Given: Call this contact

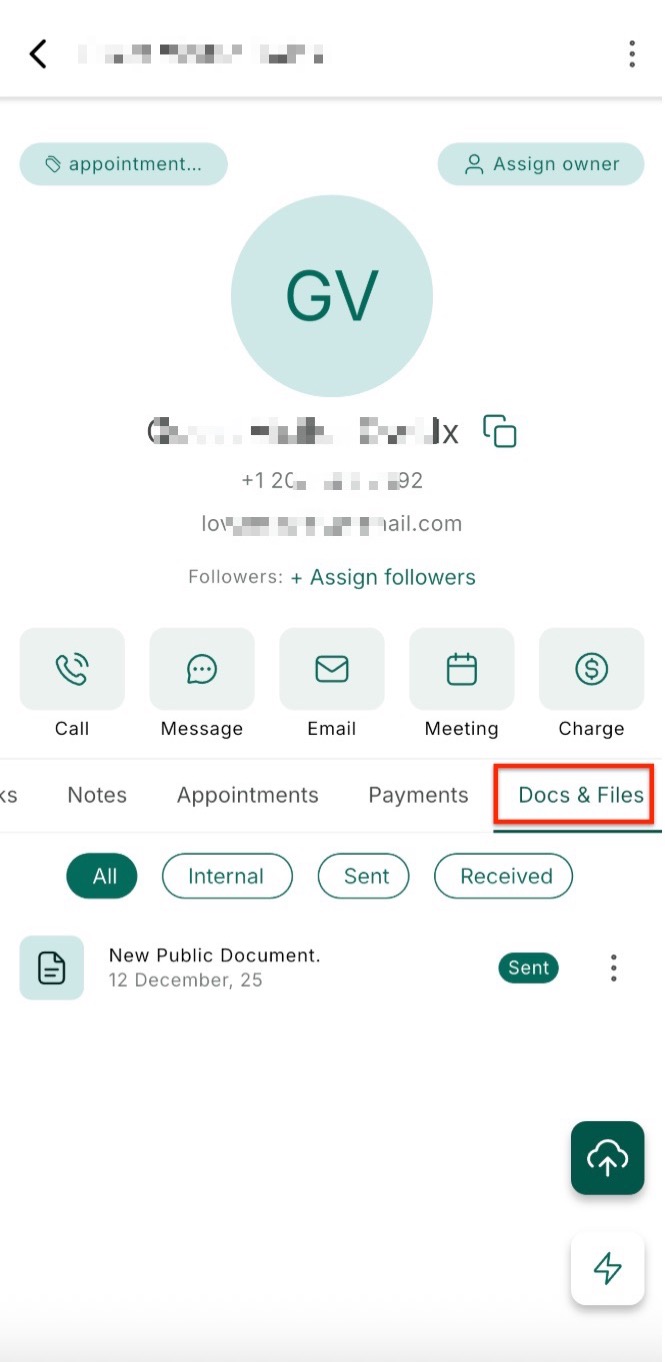Looking at the screenshot, I should click(x=72, y=669).
